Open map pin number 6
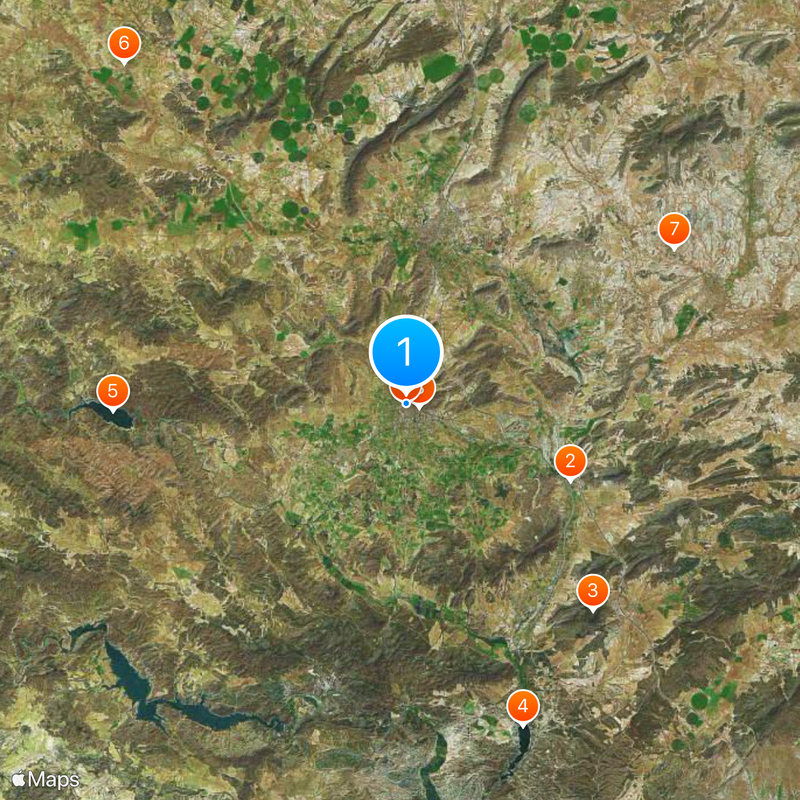Screen dimensions: 800x800 click(x=124, y=43)
